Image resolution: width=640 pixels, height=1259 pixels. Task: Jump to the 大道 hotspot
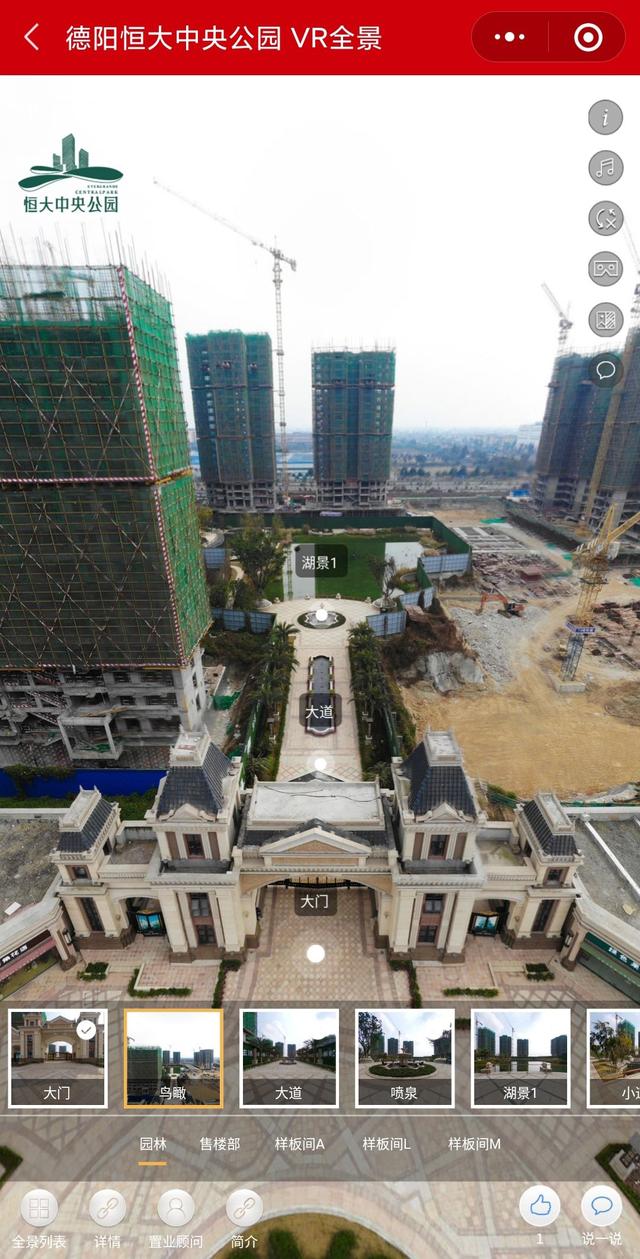coord(320,713)
